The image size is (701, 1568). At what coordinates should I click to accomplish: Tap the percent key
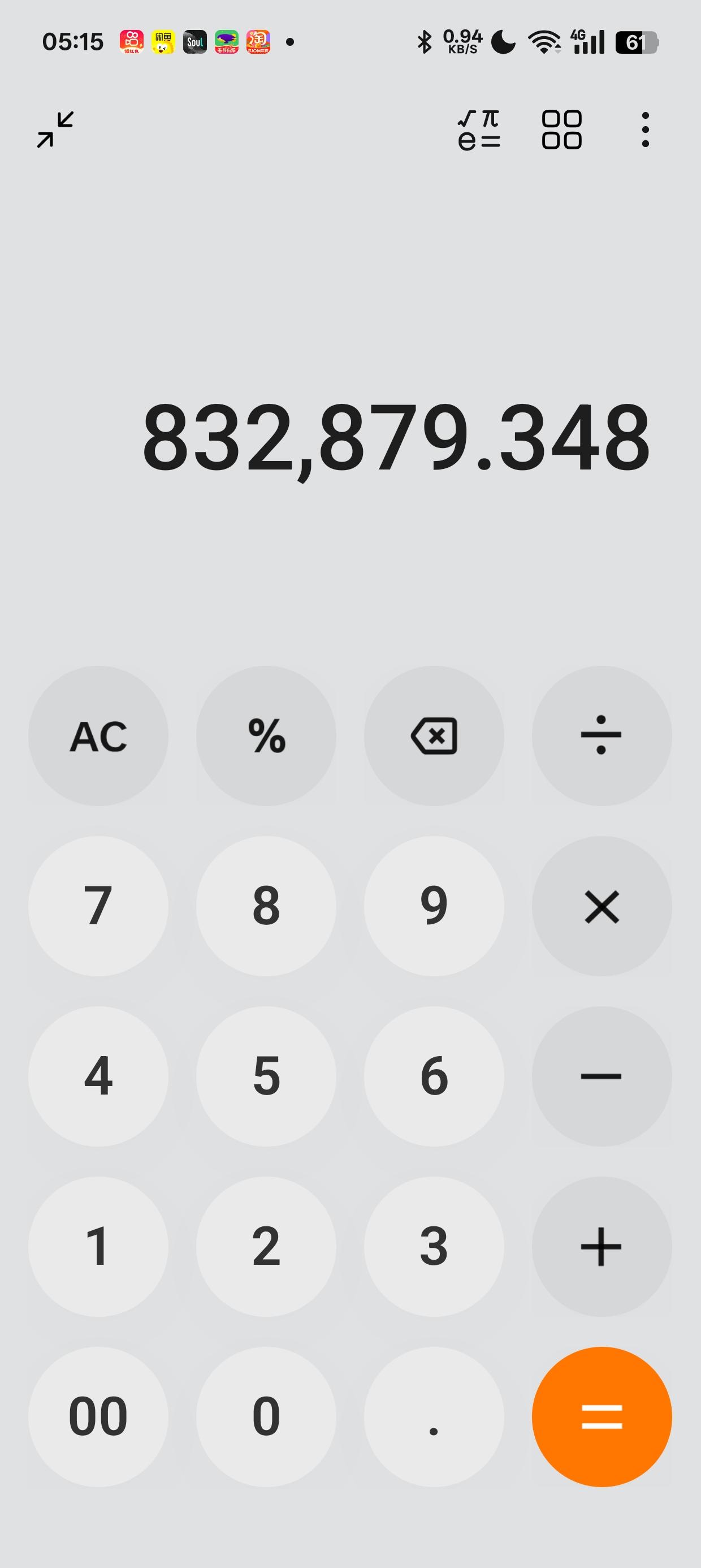(x=266, y=735)
